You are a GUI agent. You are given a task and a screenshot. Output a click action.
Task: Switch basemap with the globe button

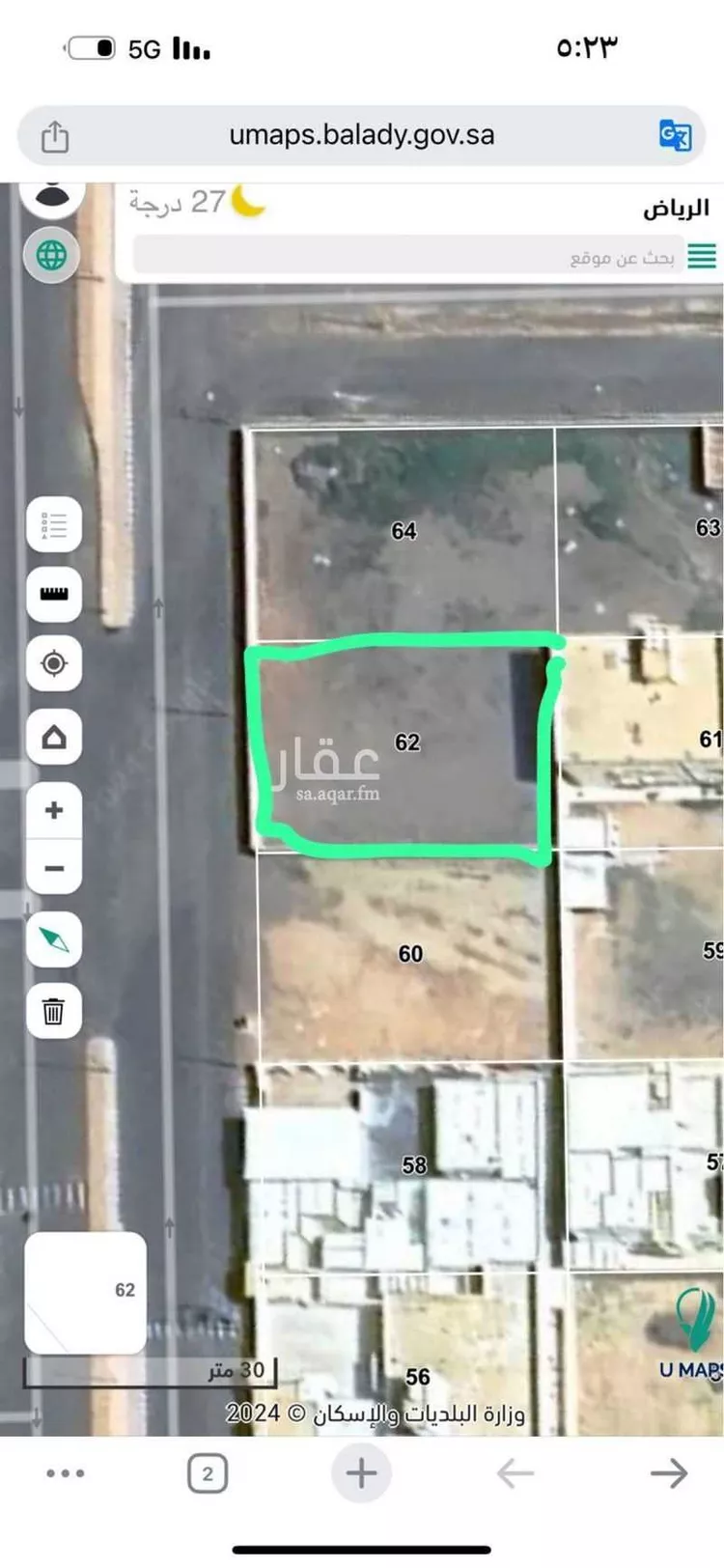[x=51, y=256]
